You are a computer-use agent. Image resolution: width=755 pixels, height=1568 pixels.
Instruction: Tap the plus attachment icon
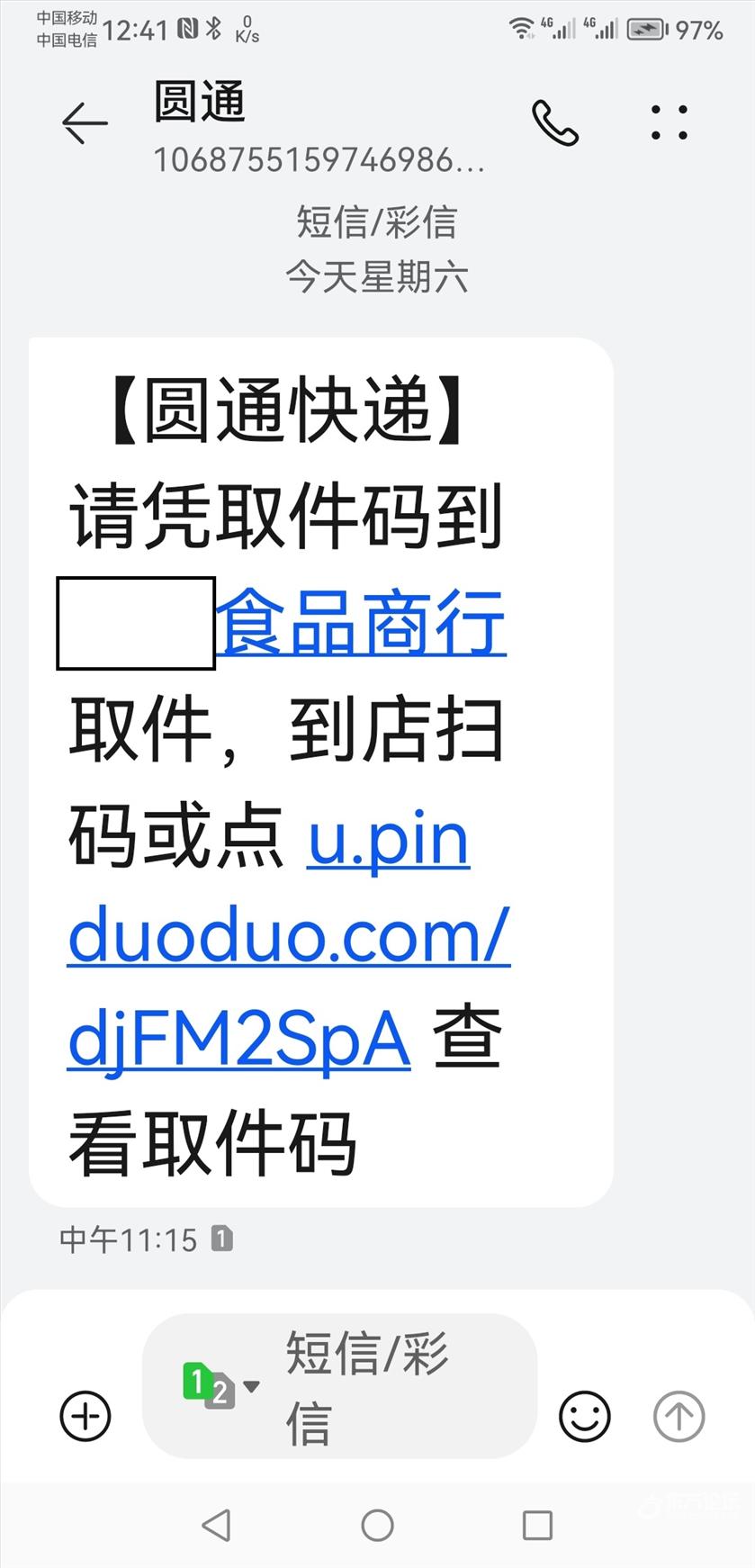(x=85, y=1417)
